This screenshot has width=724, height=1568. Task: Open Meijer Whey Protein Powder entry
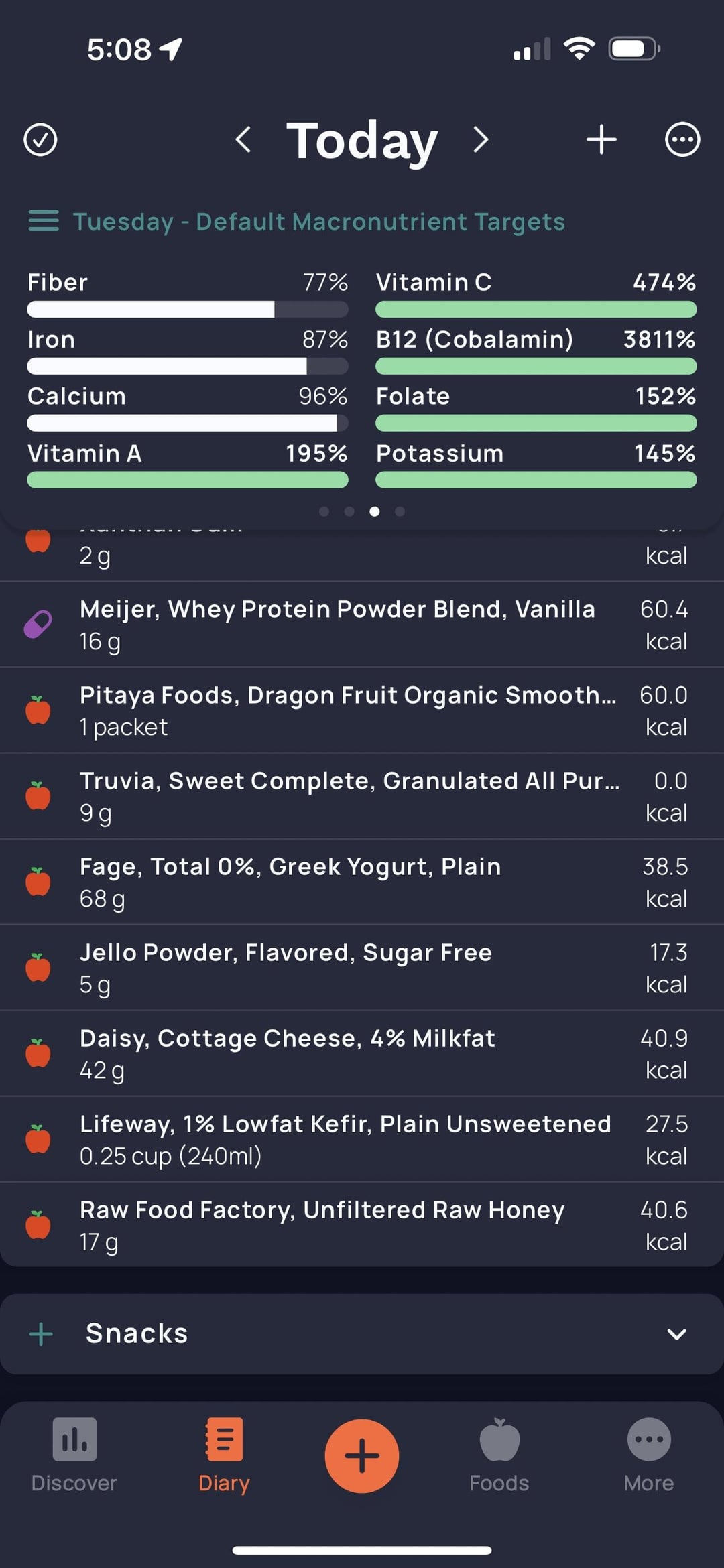point(362,625)
